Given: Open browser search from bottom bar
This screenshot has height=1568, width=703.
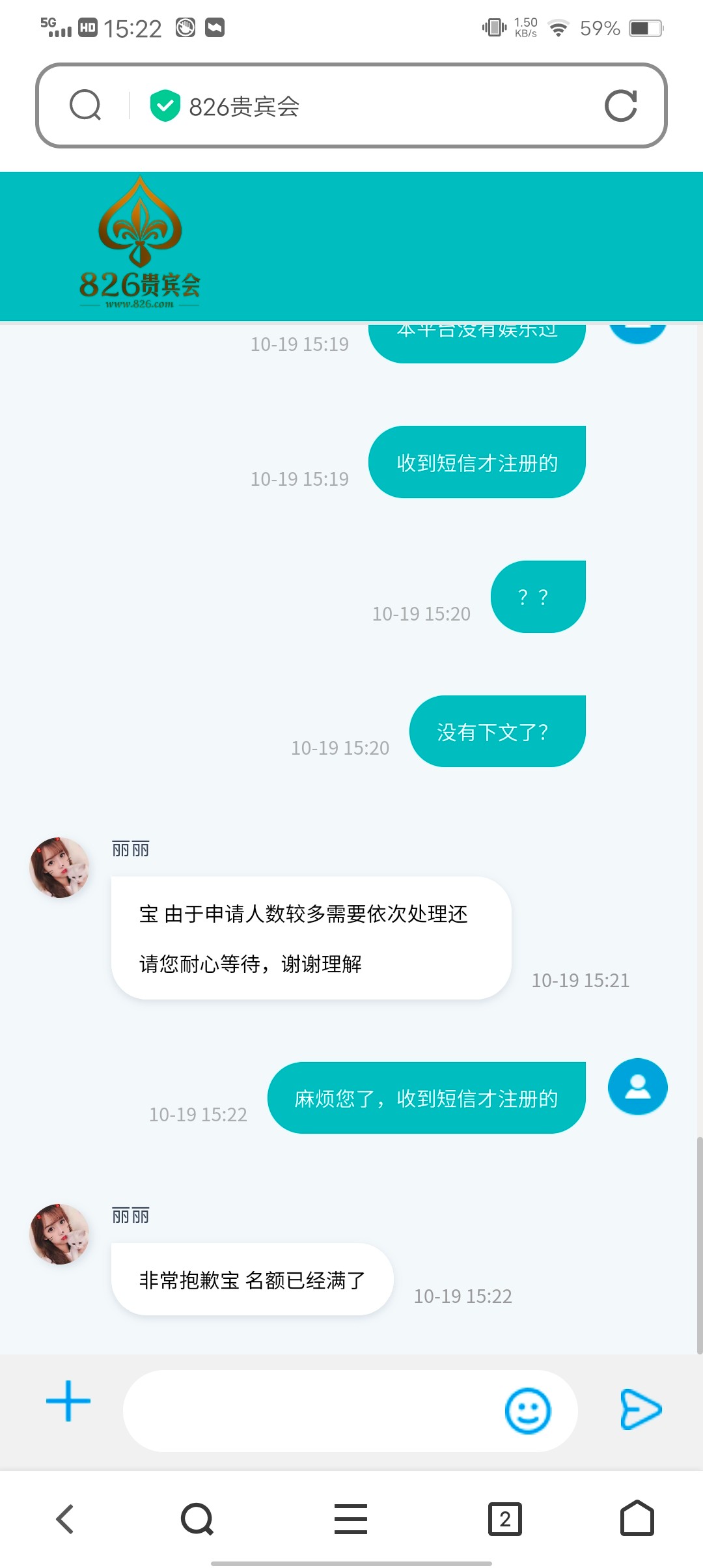Looking at the screenshot, I should [x=197, y=1519].
